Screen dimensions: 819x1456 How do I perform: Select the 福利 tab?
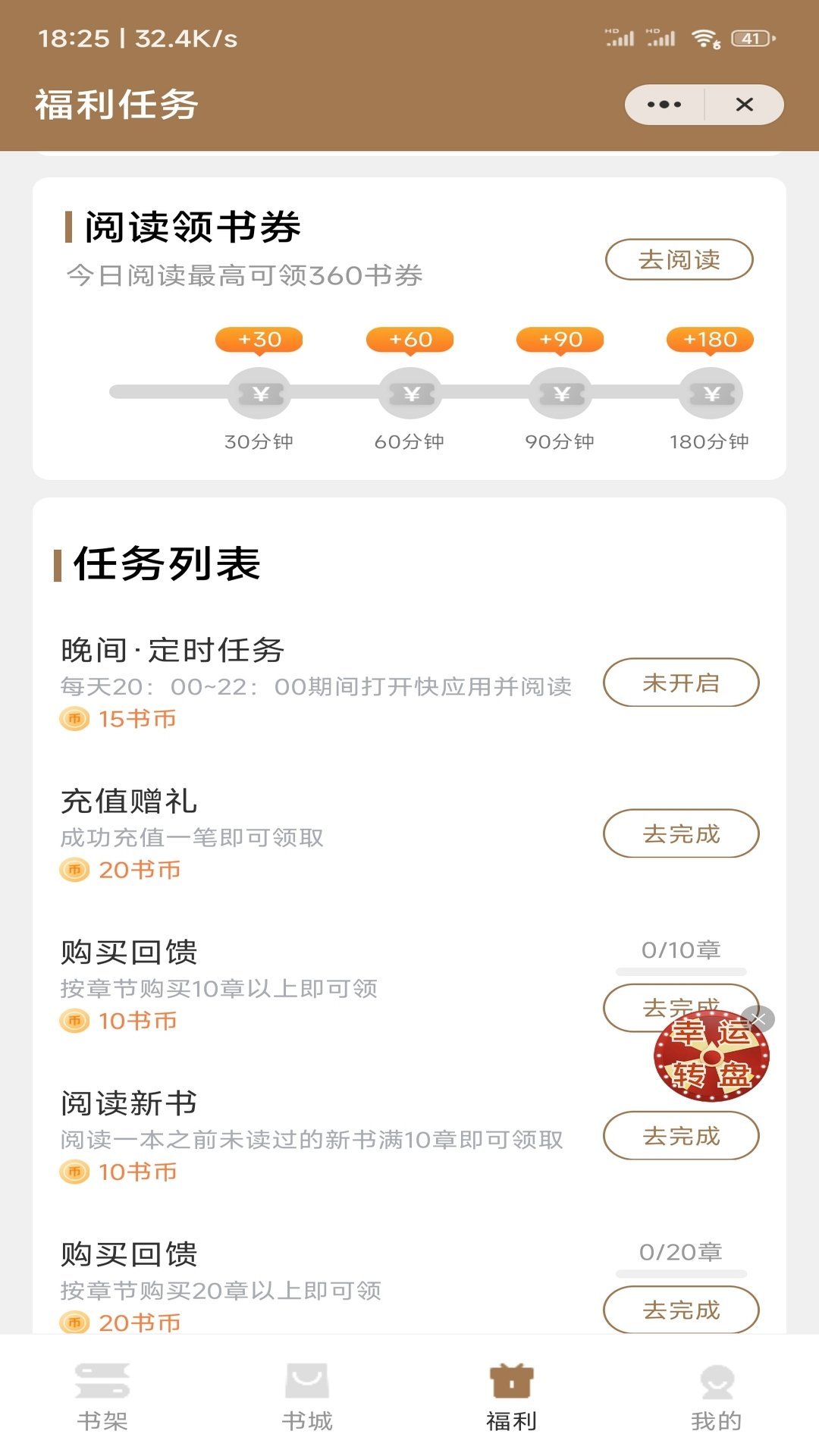(512, 1397)
